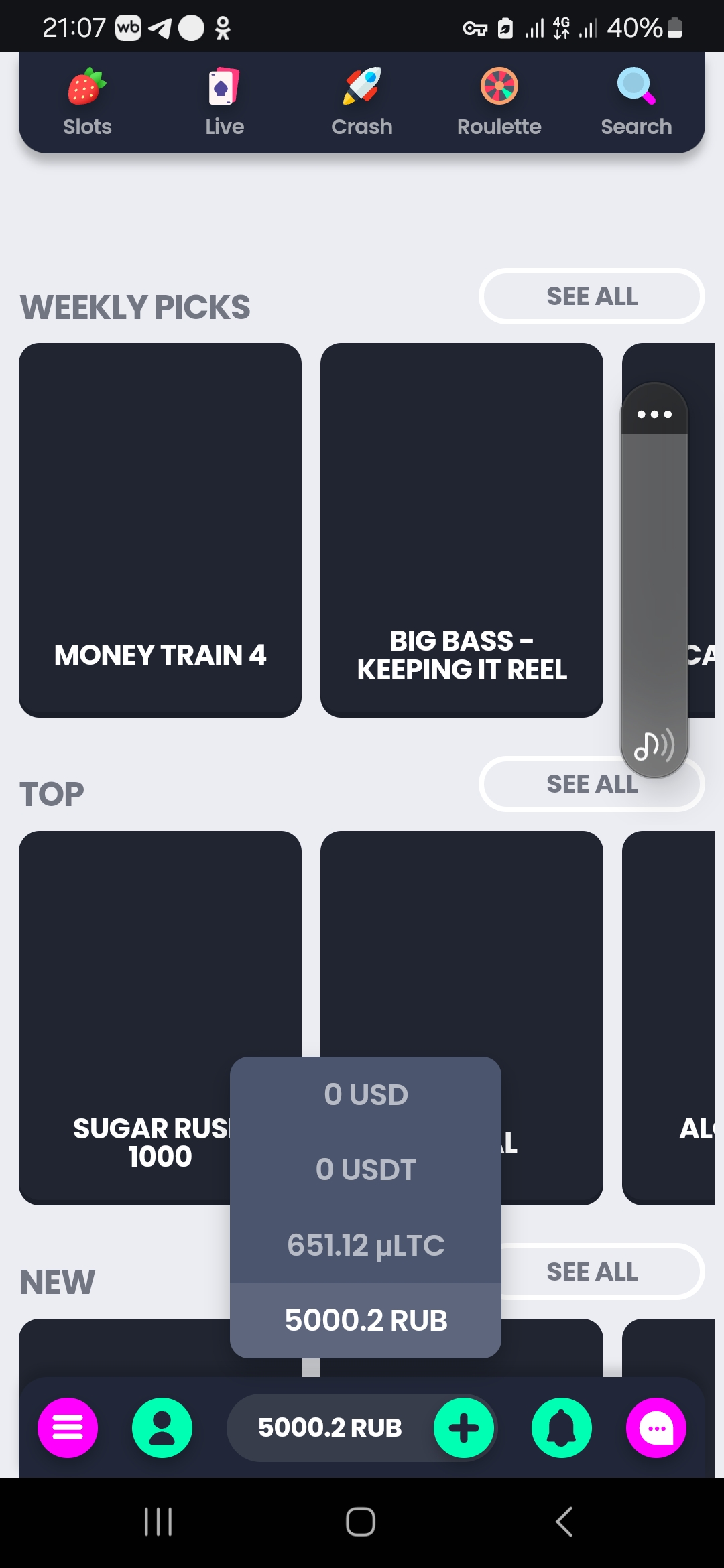
Task: Add funds with the plus button
Action: (x=464, y=1428)
